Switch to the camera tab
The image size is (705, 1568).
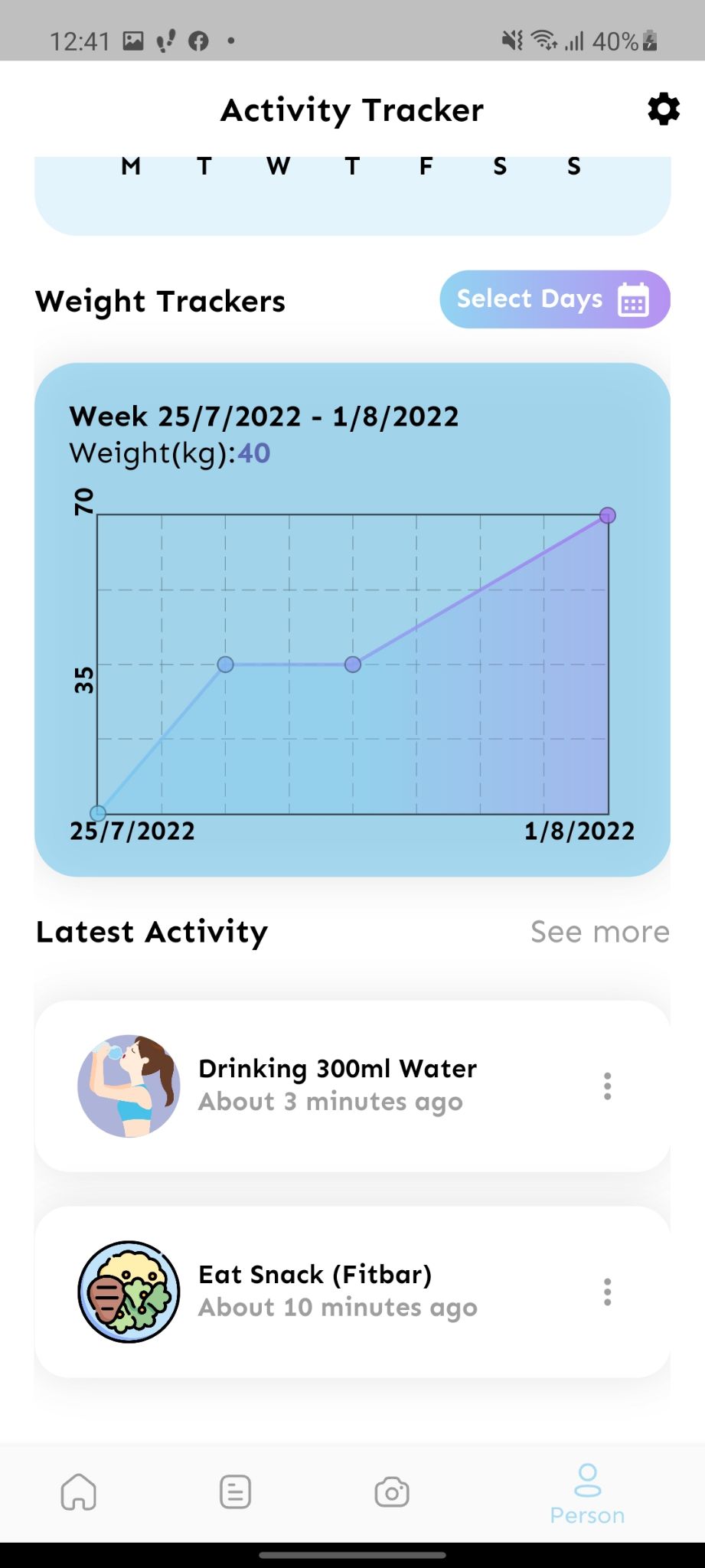(392, 1492)
